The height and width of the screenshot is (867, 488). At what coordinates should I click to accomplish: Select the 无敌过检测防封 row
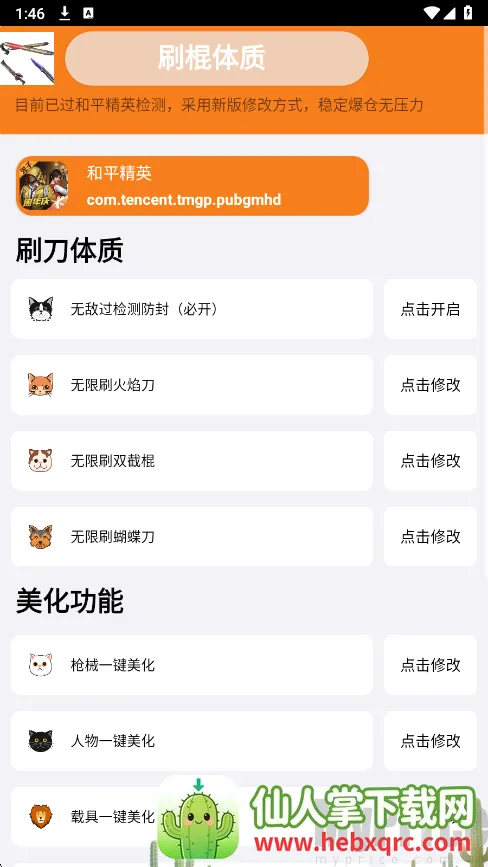point(192,309)
